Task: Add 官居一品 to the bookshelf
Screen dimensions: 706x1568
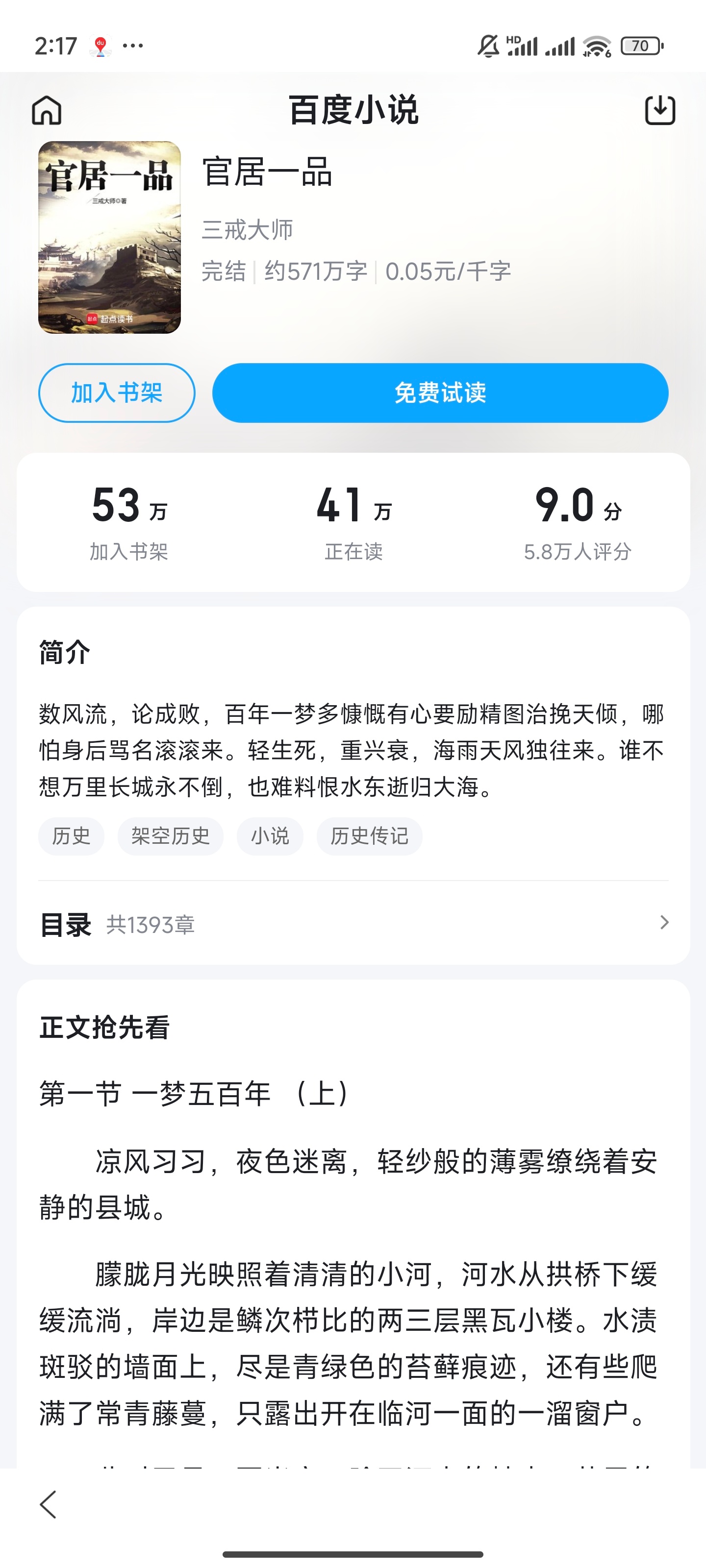Action: [116, 392]
